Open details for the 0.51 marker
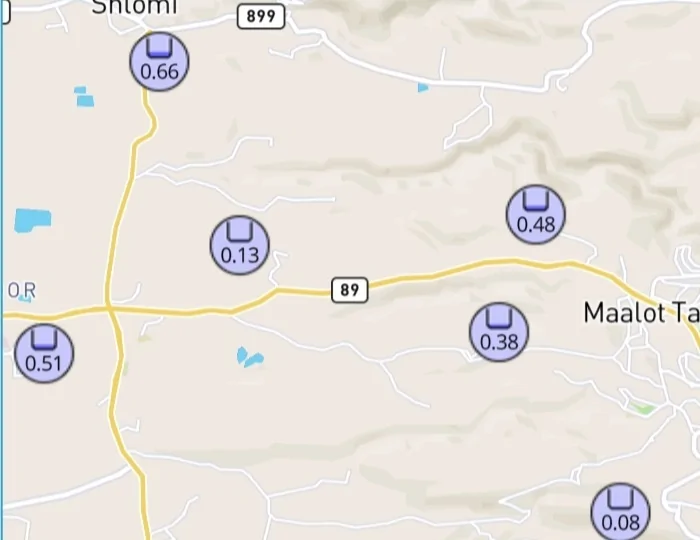This screenshot has height=540, width=700. pyautogui.click(x=44, y=352)
